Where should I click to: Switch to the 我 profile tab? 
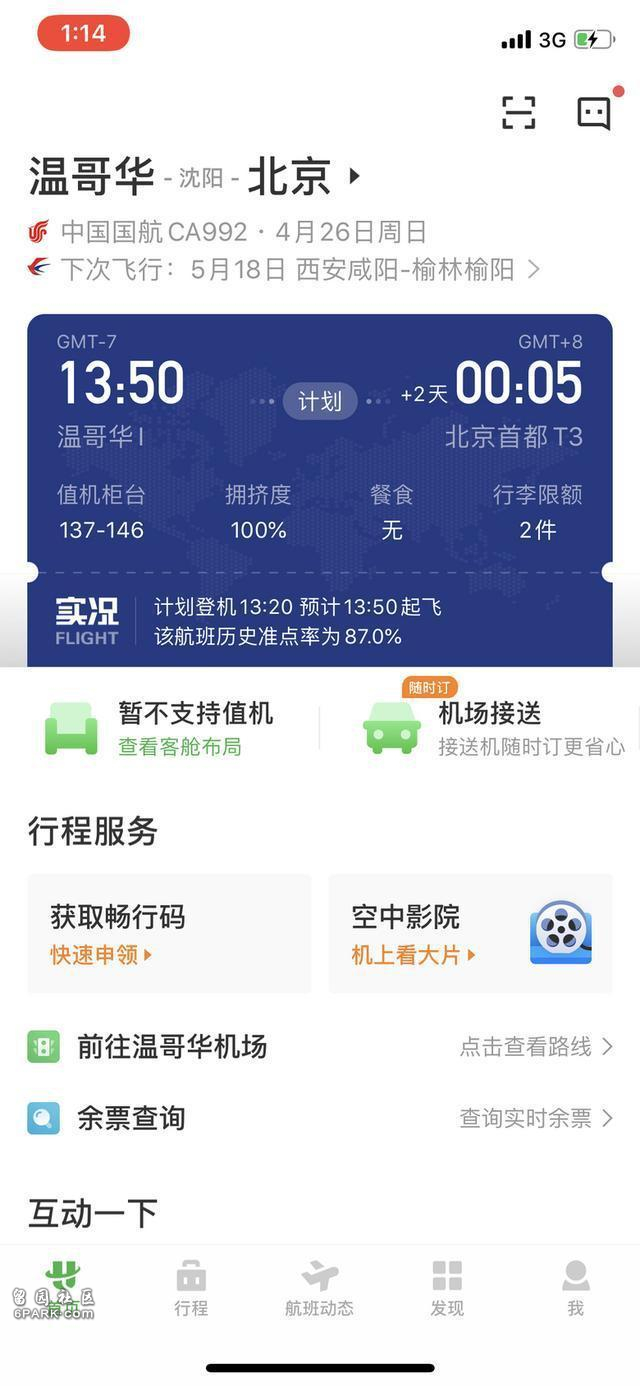pyautogui.click(x=575, y=1288)
